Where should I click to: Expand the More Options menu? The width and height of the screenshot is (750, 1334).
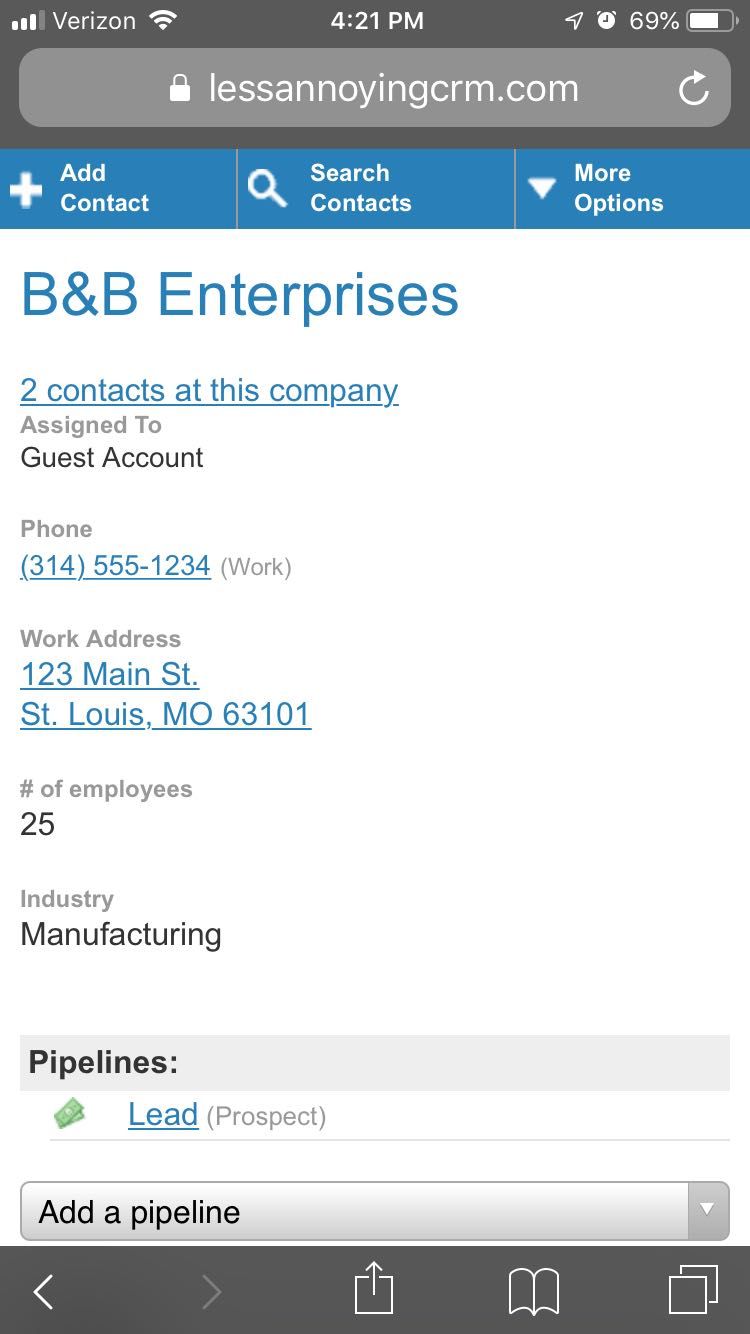(x=633, y=188)
